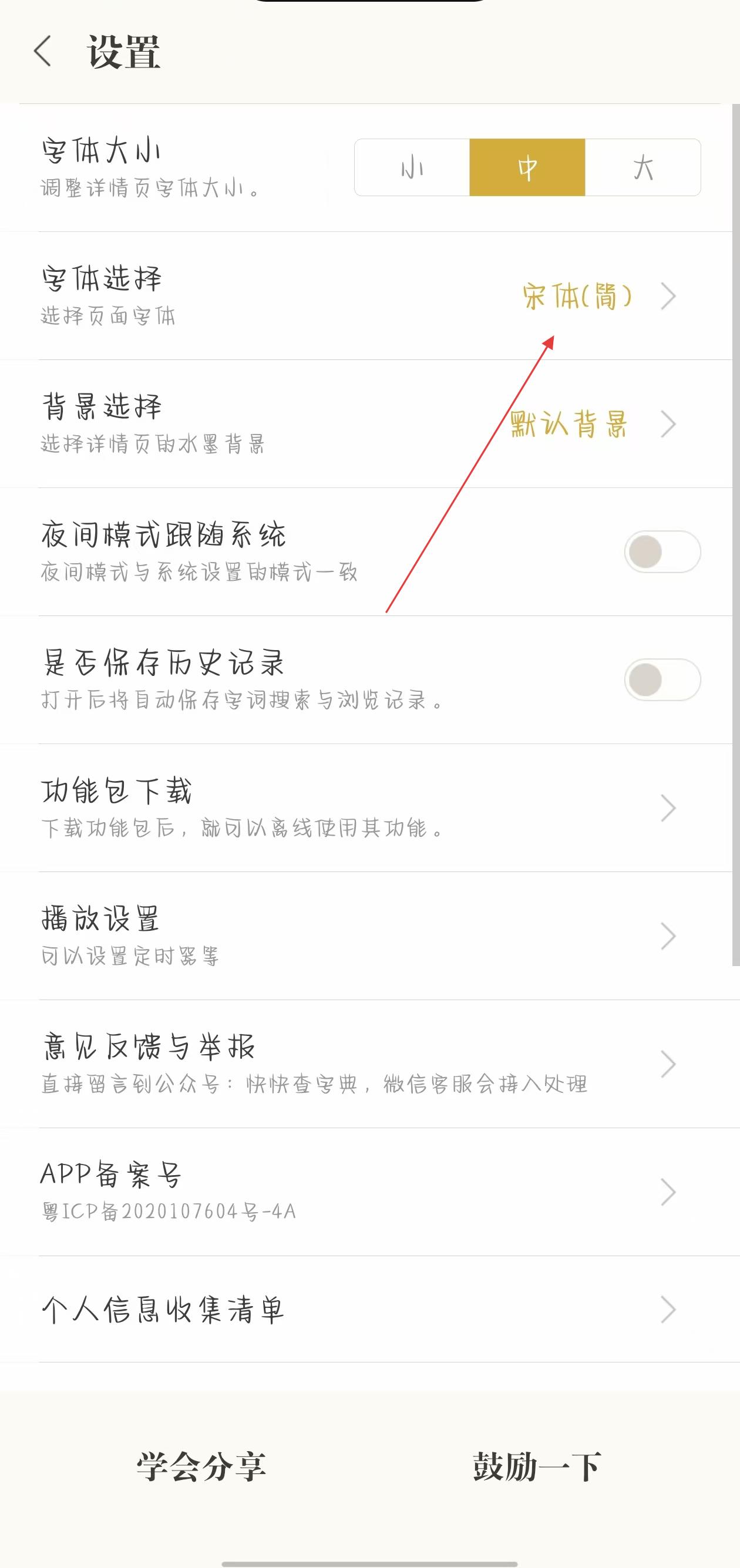
Task: Select the 中 font size
Action: (527, 167)
